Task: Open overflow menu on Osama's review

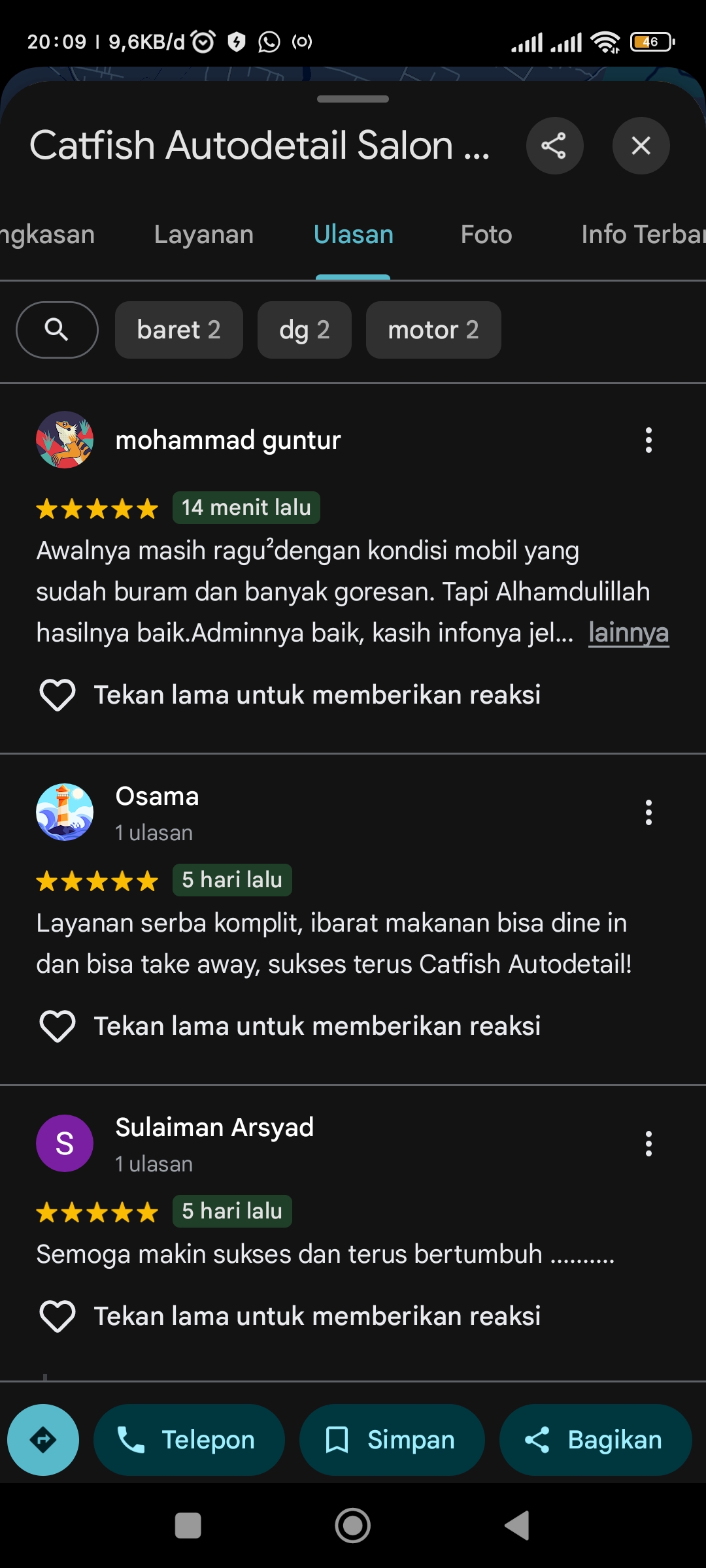Action: [648, 813]
